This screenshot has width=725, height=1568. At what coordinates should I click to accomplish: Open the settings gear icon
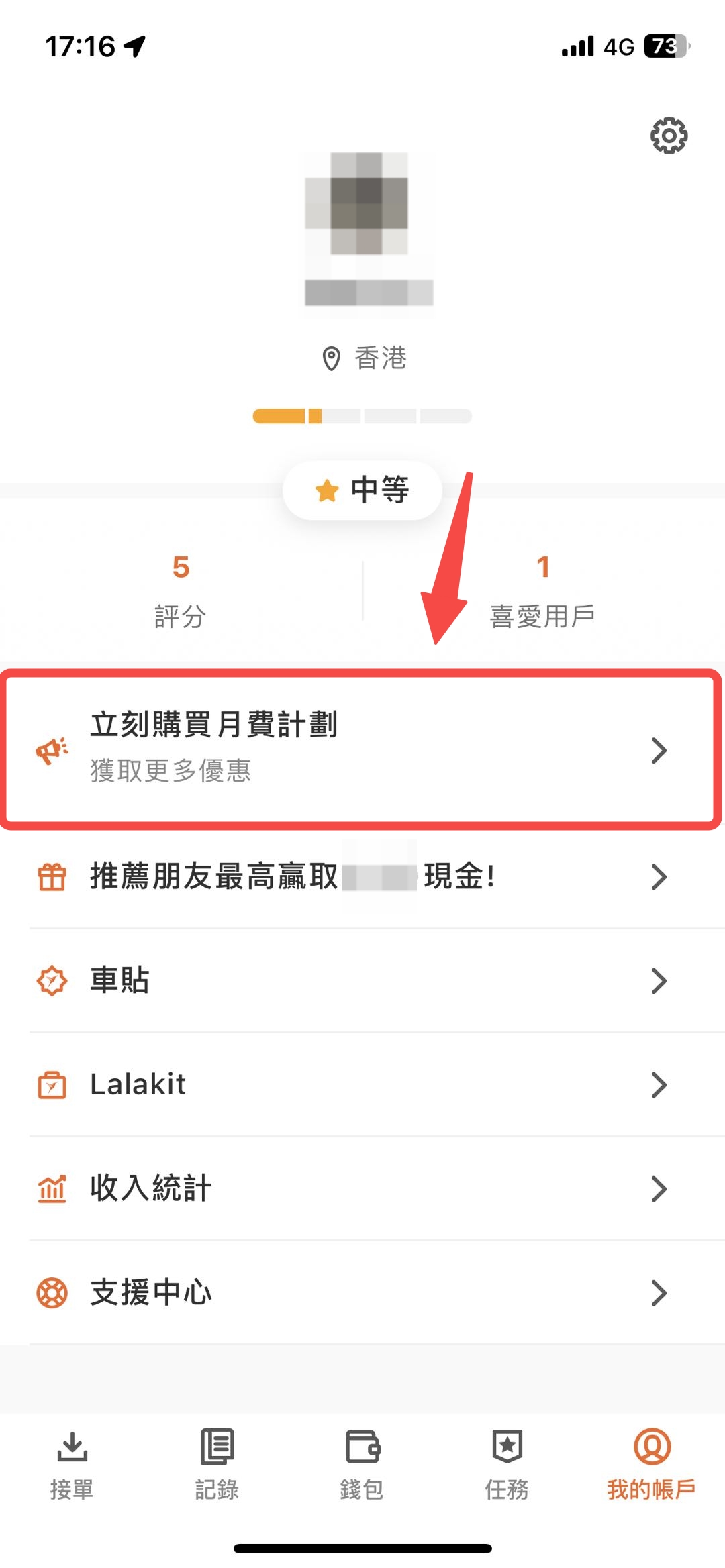[x=669, y=136]
